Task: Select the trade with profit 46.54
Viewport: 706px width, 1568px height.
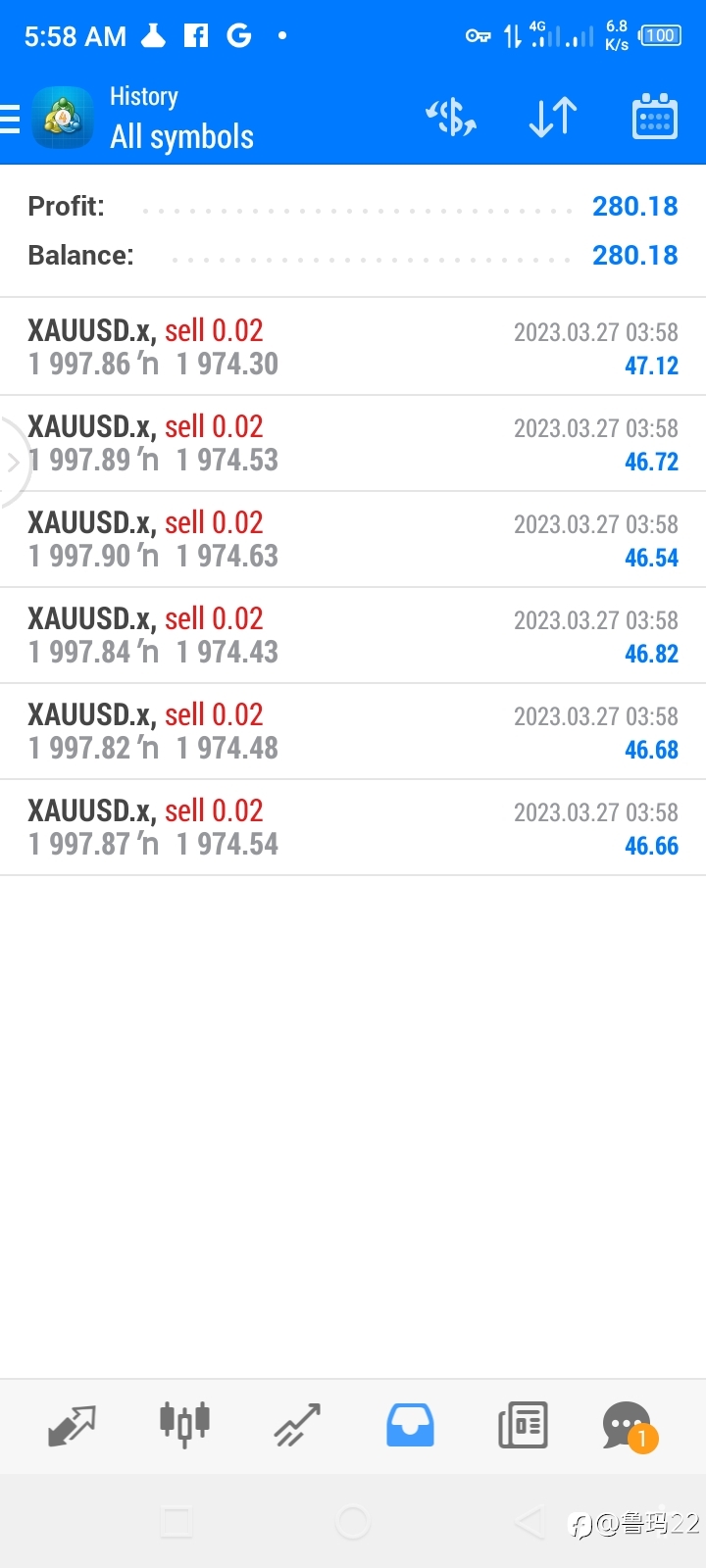Action: click(x=353, y=539)
